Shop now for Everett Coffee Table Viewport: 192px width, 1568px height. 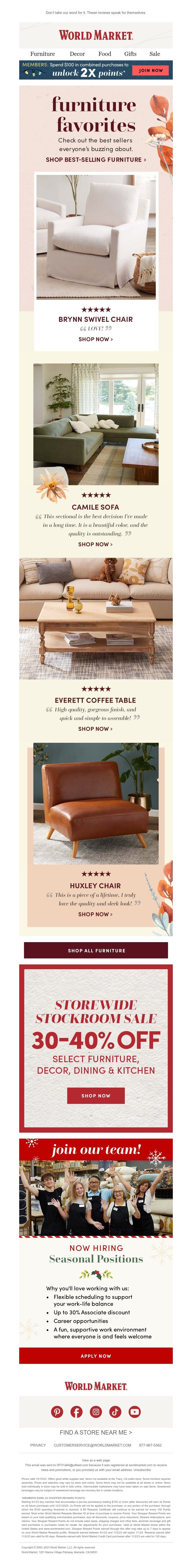(96, 729)
